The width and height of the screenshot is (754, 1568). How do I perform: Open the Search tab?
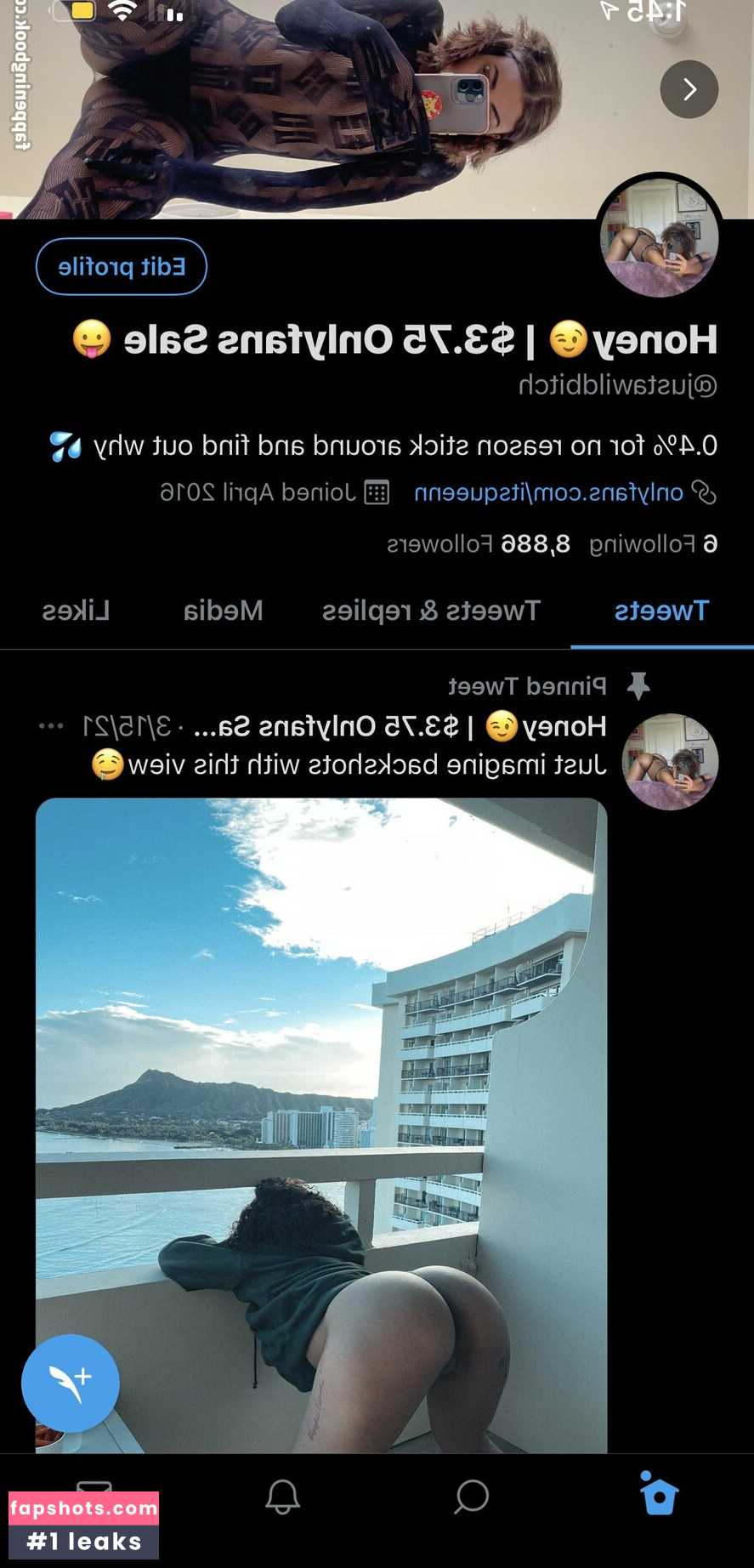[471, 1497]
